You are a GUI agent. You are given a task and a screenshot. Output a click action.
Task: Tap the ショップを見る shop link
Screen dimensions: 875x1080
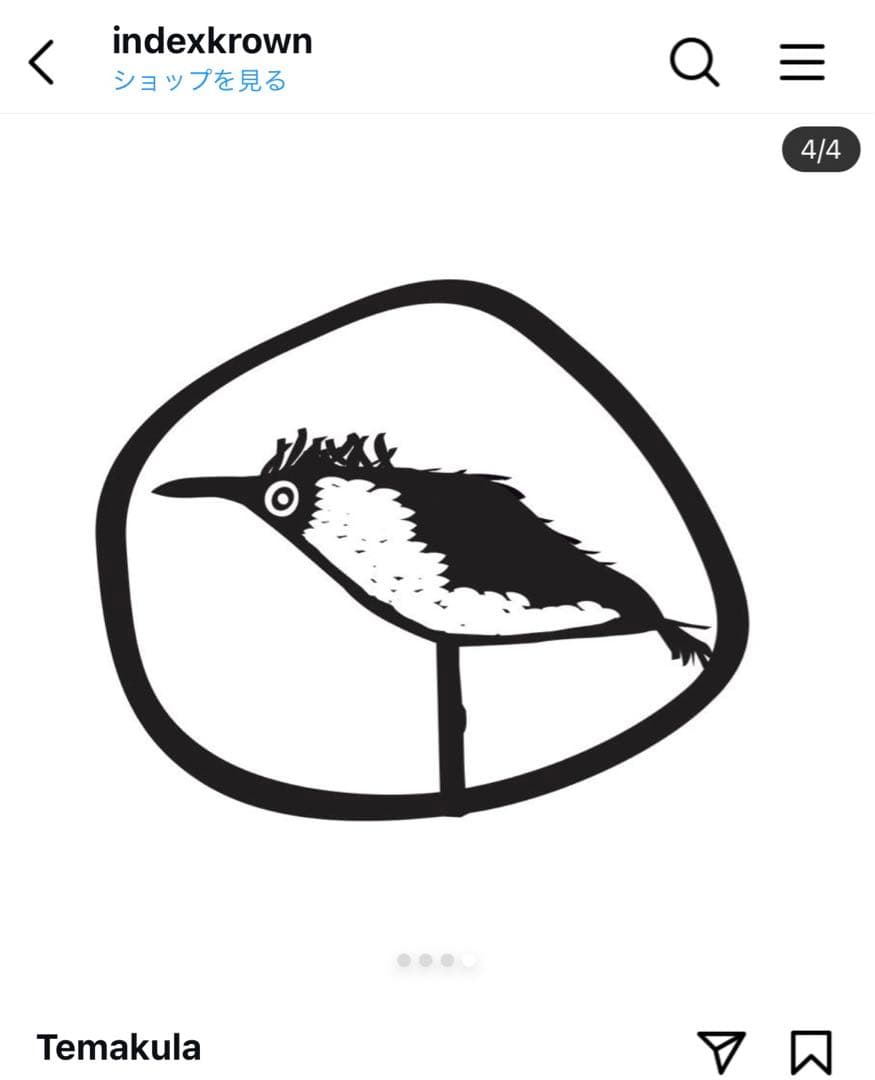[199, 81]
